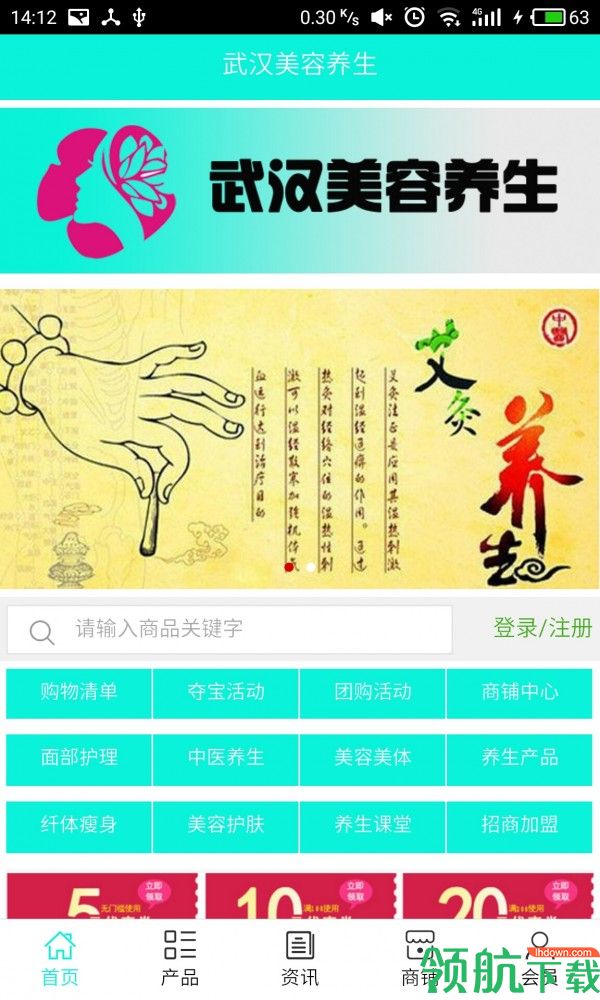Switch to 产品 tab
Screen dimensions: 600x1000
pyautogui.click(x=180, y=959)
